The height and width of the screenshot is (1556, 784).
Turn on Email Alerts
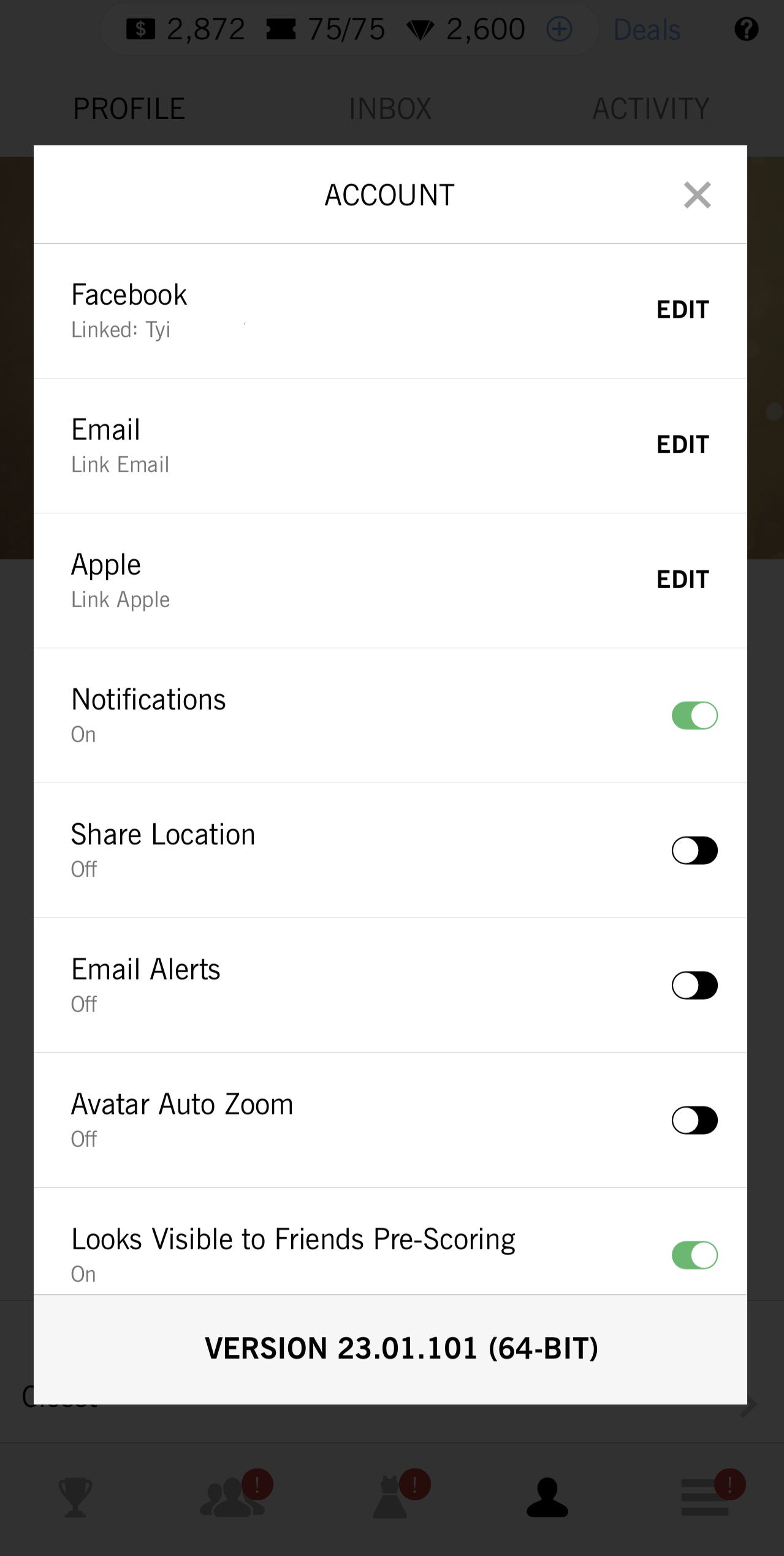(695, 986)
